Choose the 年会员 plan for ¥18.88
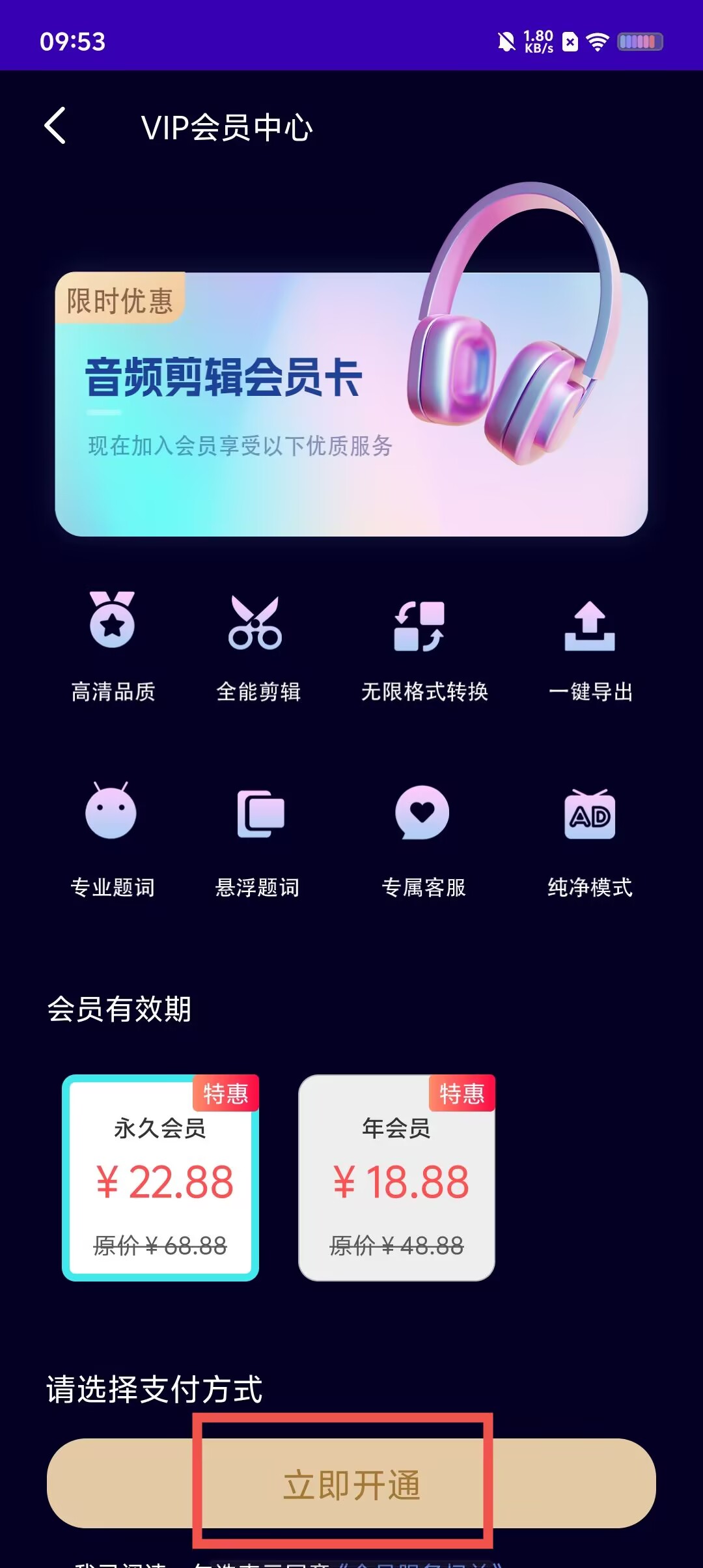 pos(396,1177)
